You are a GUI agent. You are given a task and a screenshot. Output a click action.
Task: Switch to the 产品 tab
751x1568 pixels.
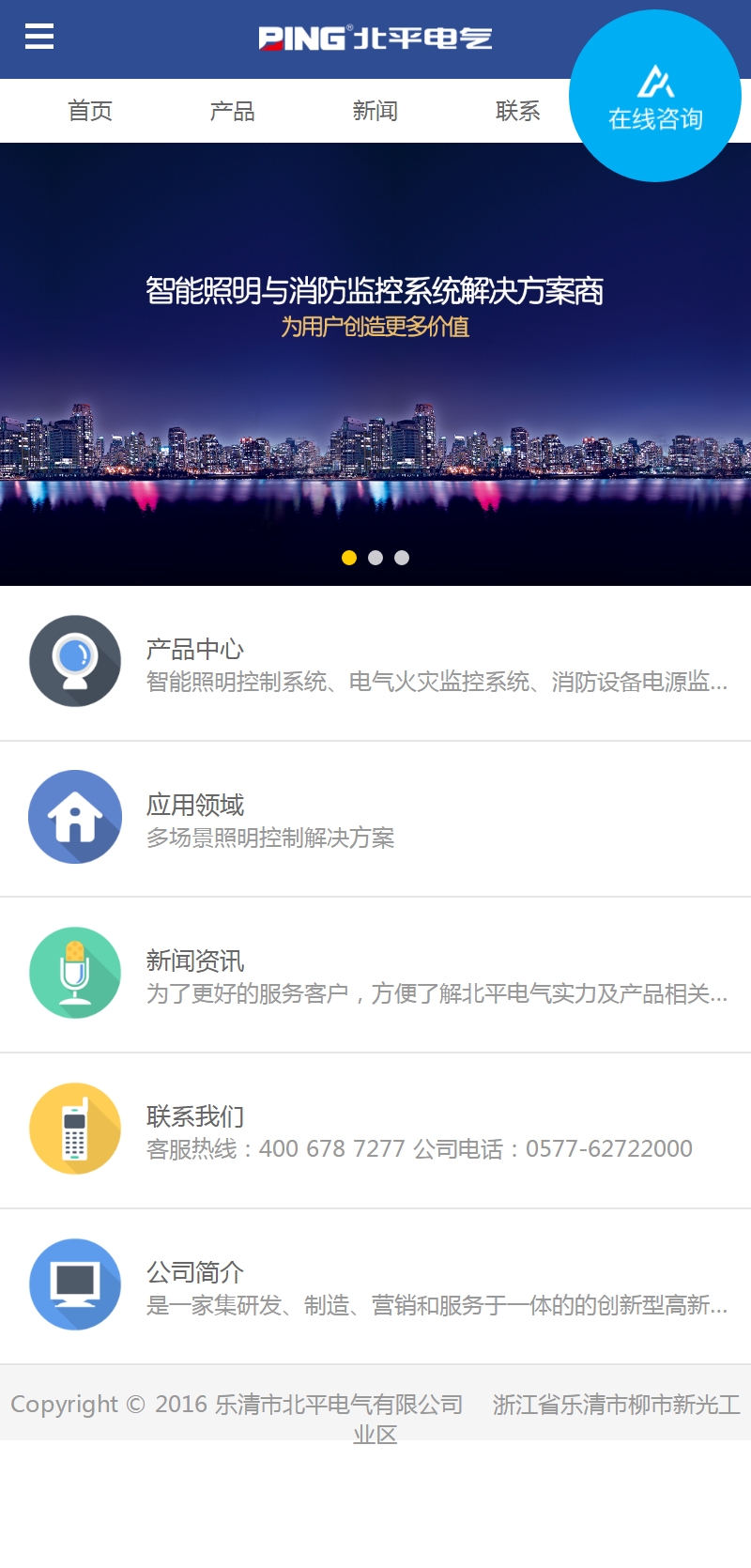pyautogui.click(x=233, y=111)
